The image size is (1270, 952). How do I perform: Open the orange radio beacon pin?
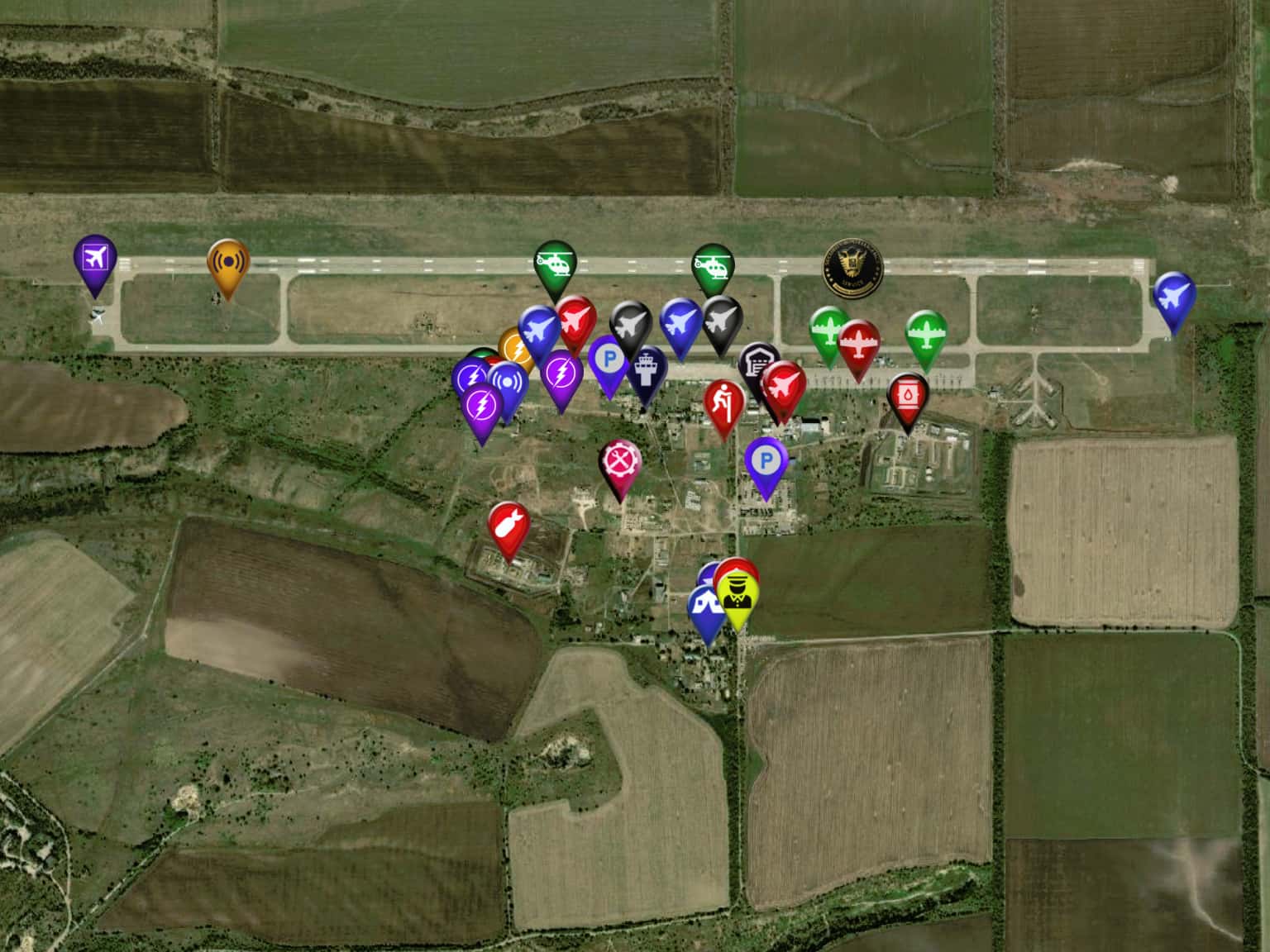click(228, 262)
